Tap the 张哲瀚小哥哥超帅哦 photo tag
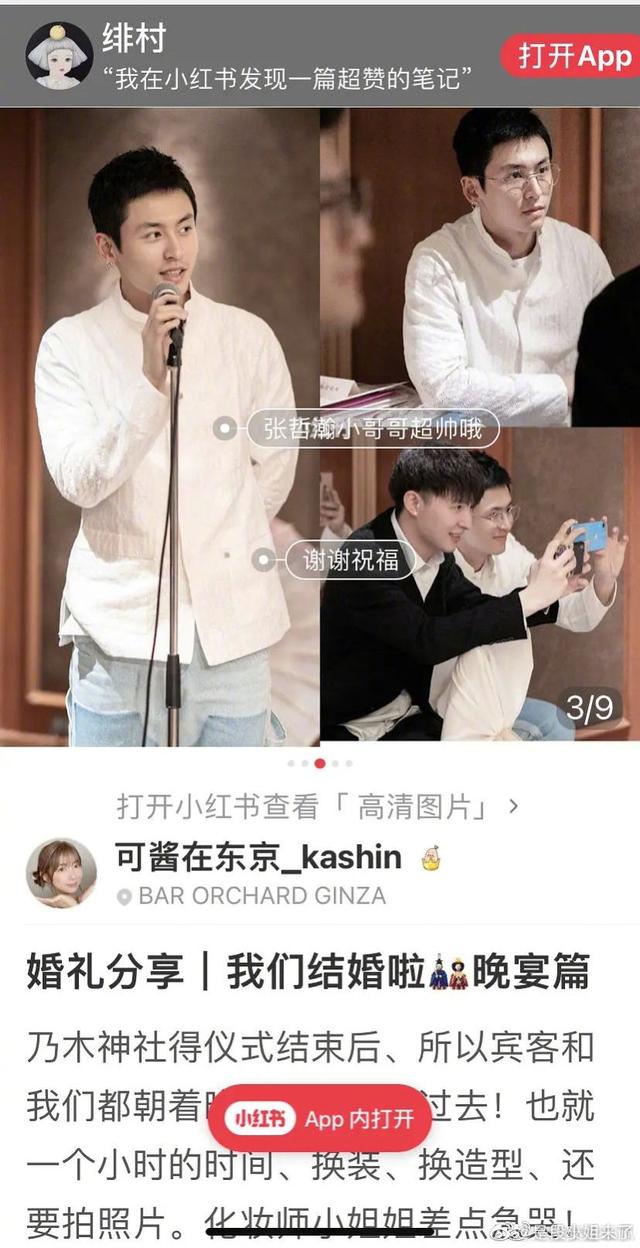The image size is (640, 1248). tap(372, 429)
